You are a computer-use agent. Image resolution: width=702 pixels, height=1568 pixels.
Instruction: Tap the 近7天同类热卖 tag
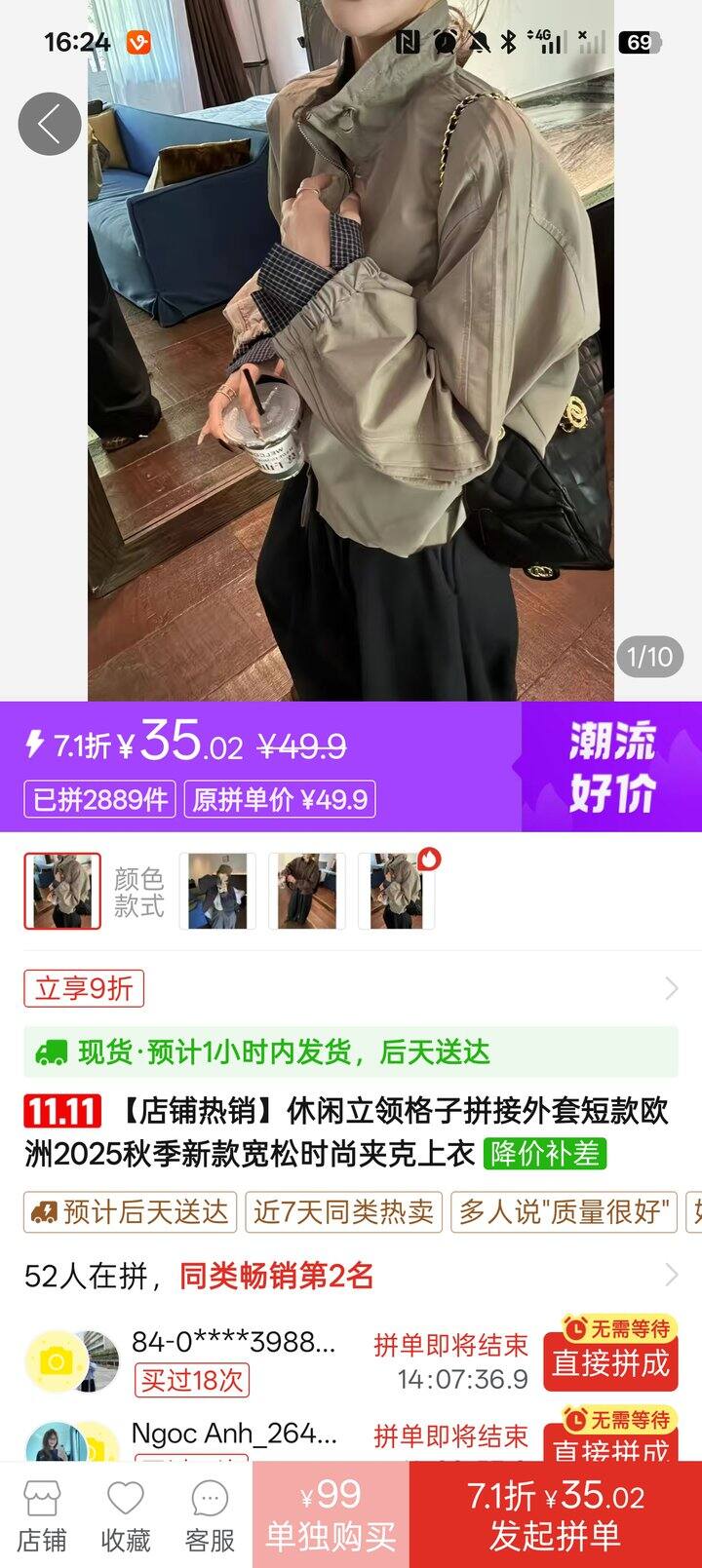[x=343, y=1212]
